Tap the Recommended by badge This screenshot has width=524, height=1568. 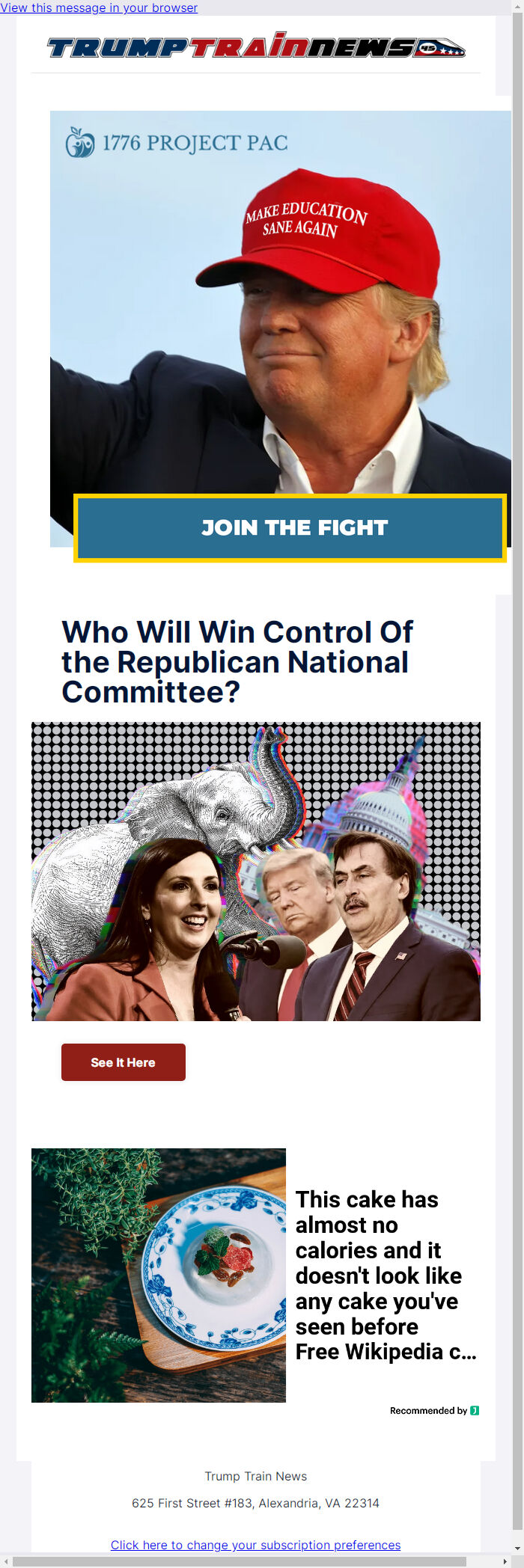point(434,1410)
